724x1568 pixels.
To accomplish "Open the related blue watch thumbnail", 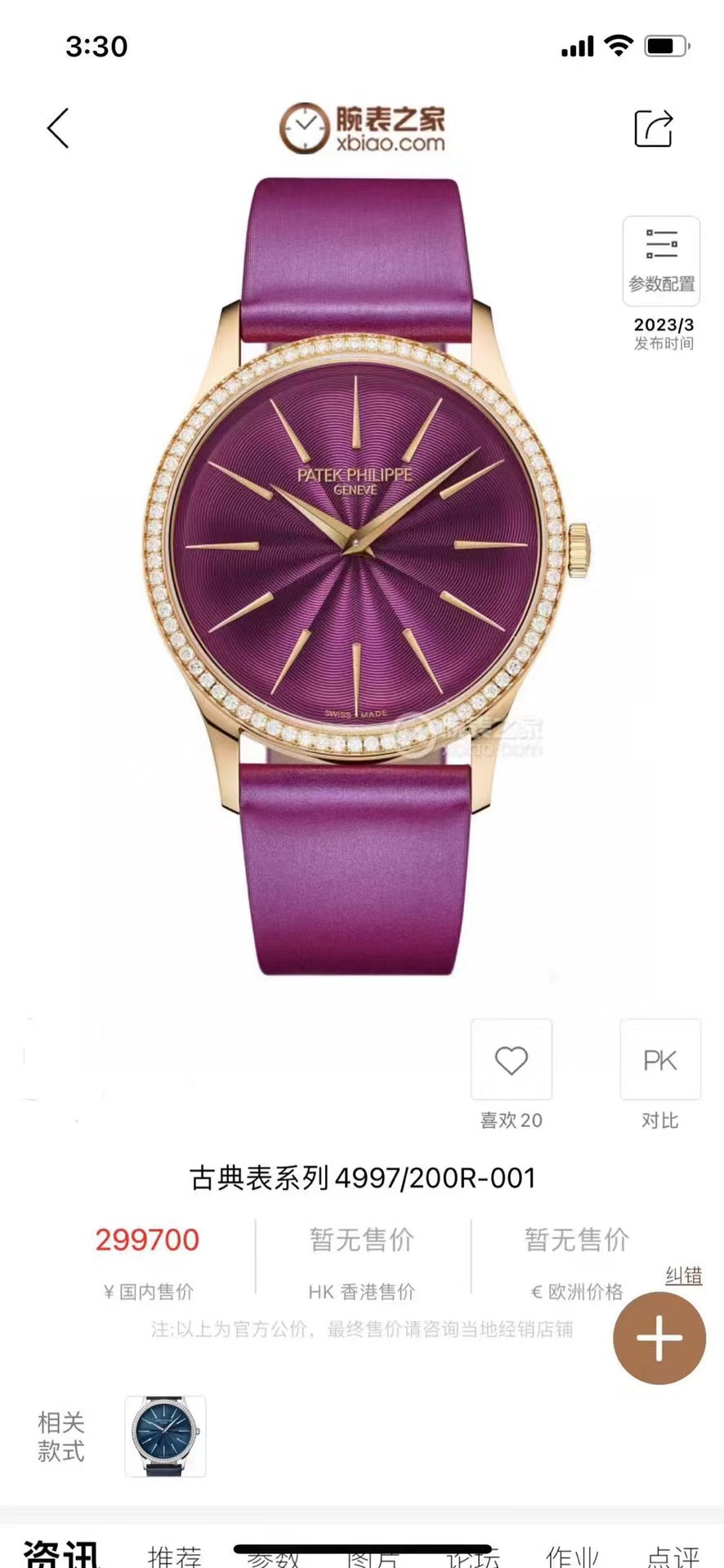I will coord(166,1436).
